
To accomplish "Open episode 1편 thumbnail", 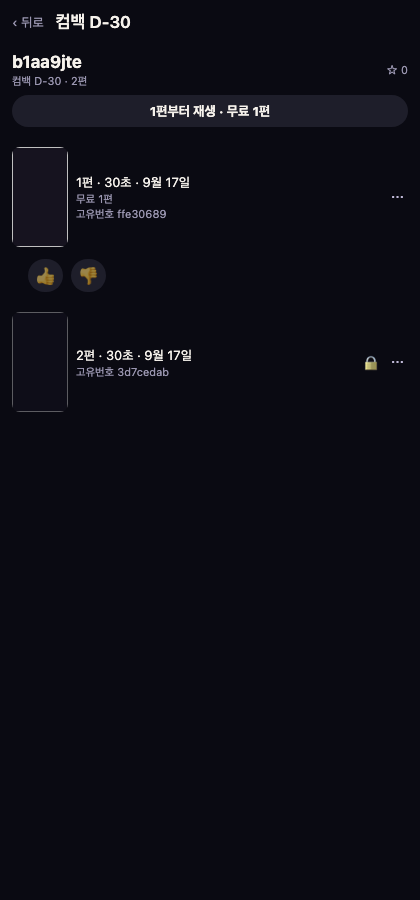I will tap(40, 197).
